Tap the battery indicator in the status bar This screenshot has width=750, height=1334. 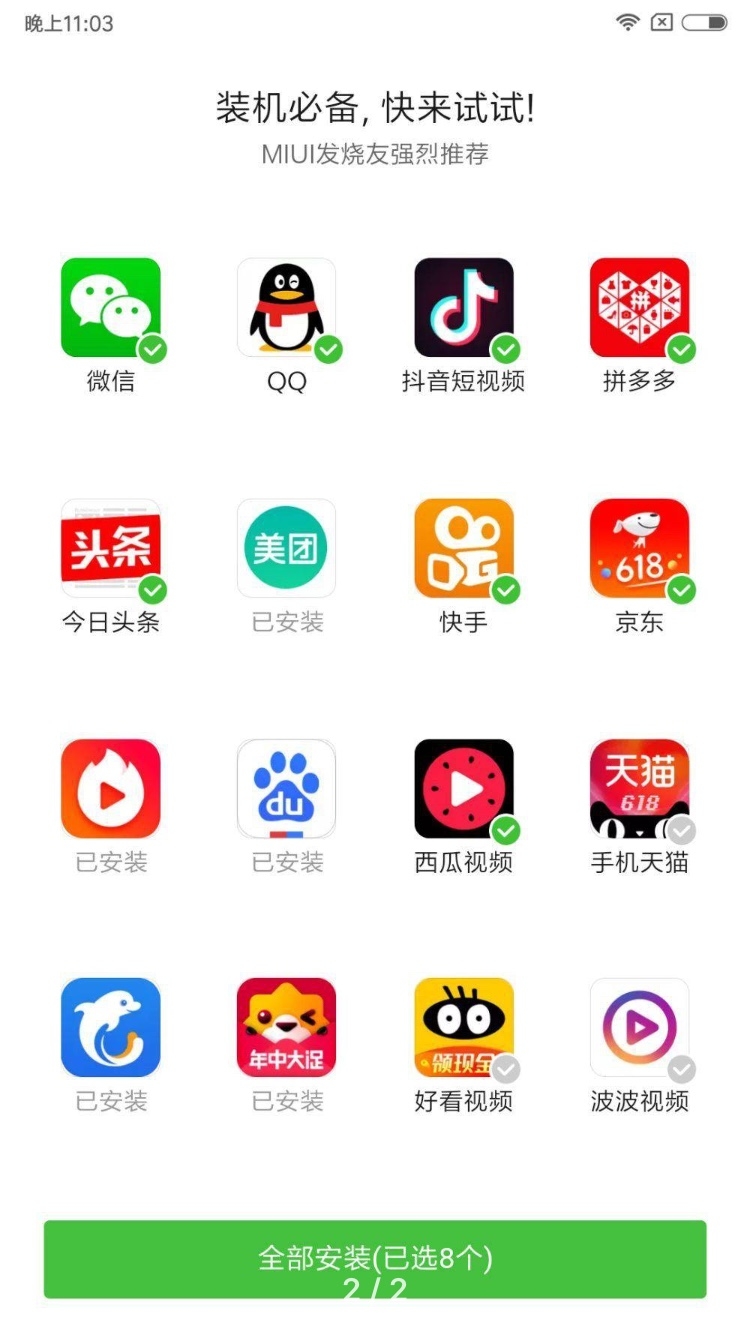pos(706,22)
